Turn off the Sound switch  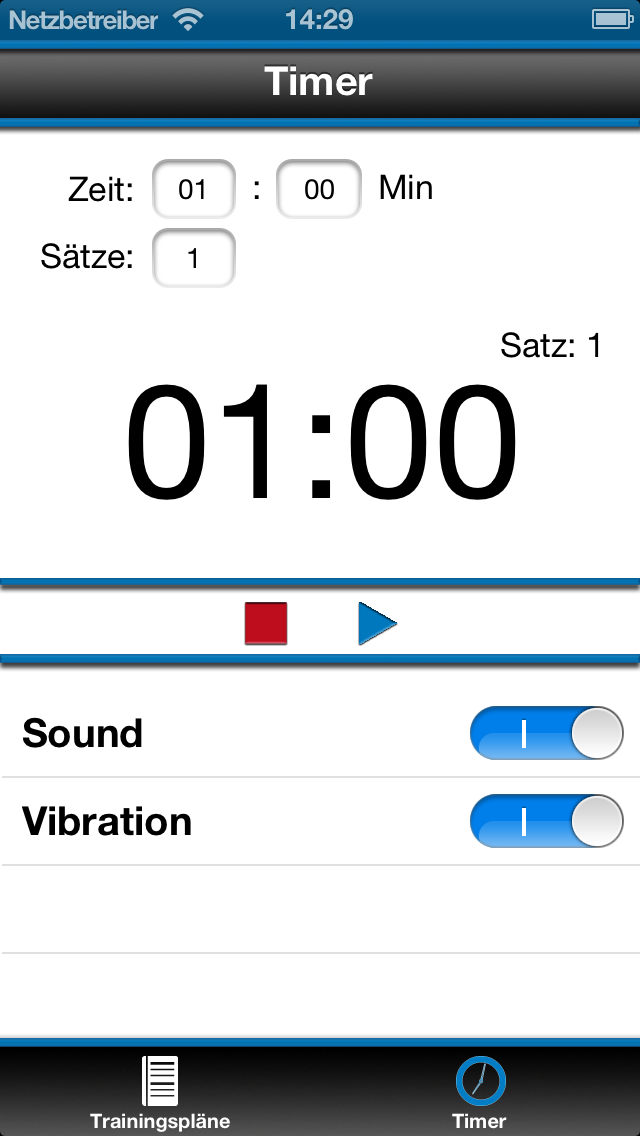(547, 733)
